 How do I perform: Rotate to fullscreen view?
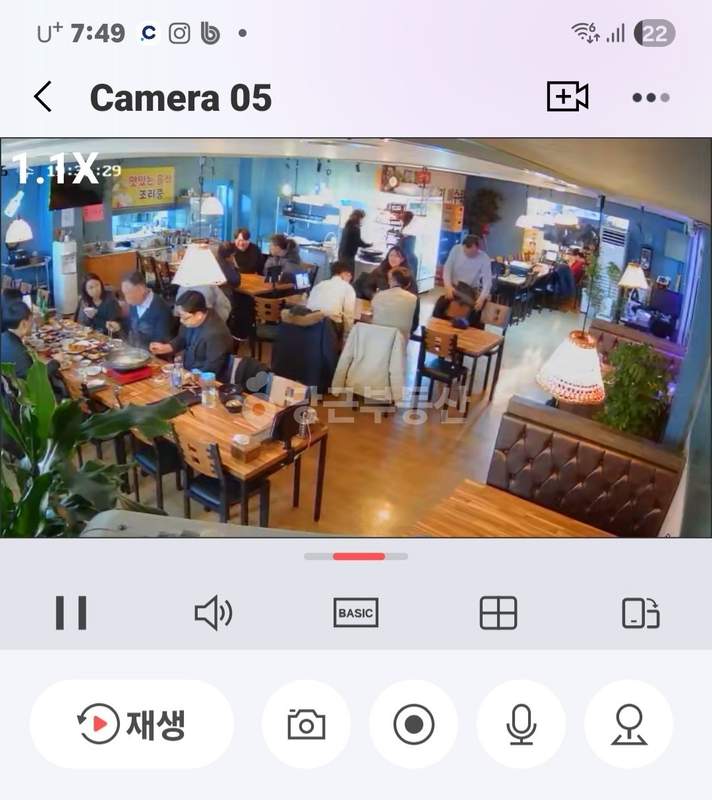[x=640, y=612]
